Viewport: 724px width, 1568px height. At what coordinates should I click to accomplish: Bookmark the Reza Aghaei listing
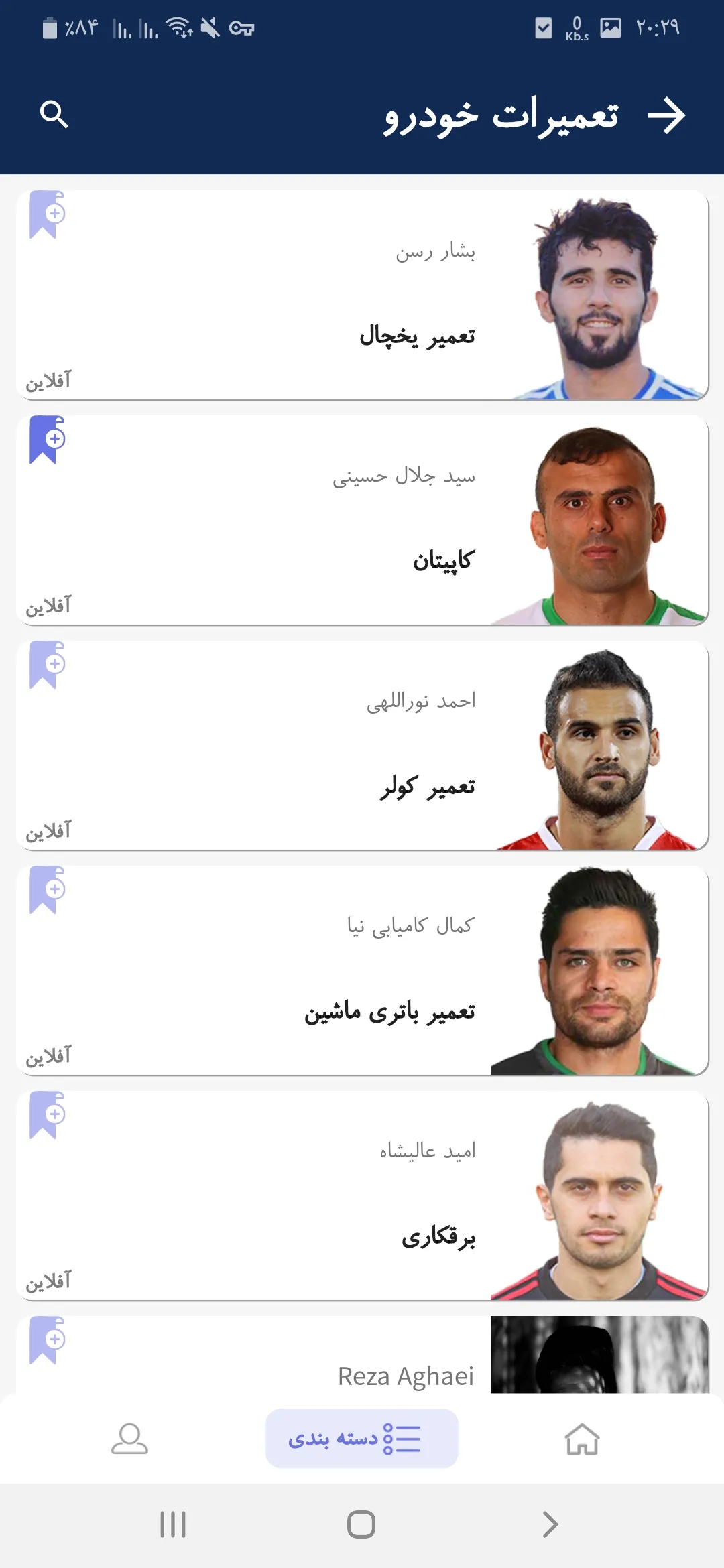(47, 1340)
